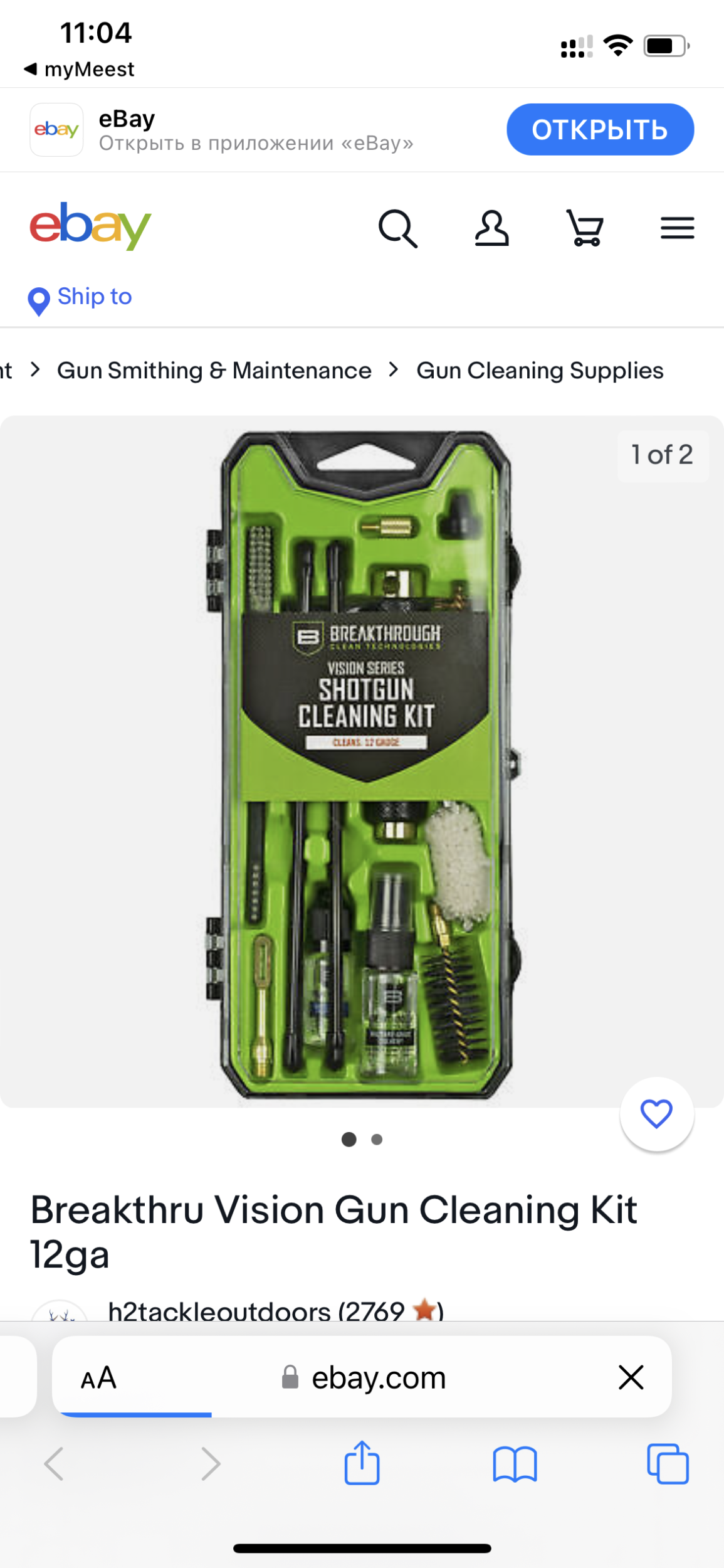Image resolution: width=724 pixels, height=1568 pixels.
Task: Return to myMeest app
Action: click(79, 69)
